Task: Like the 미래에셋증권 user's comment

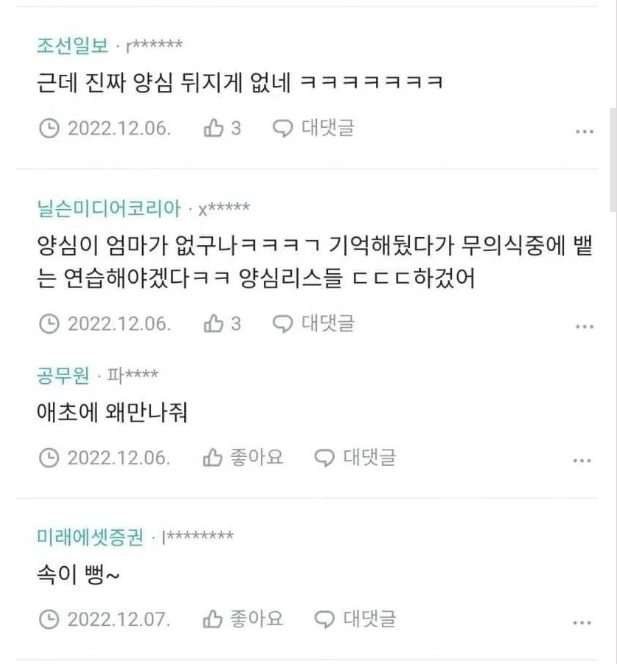Action: (243, 619)
